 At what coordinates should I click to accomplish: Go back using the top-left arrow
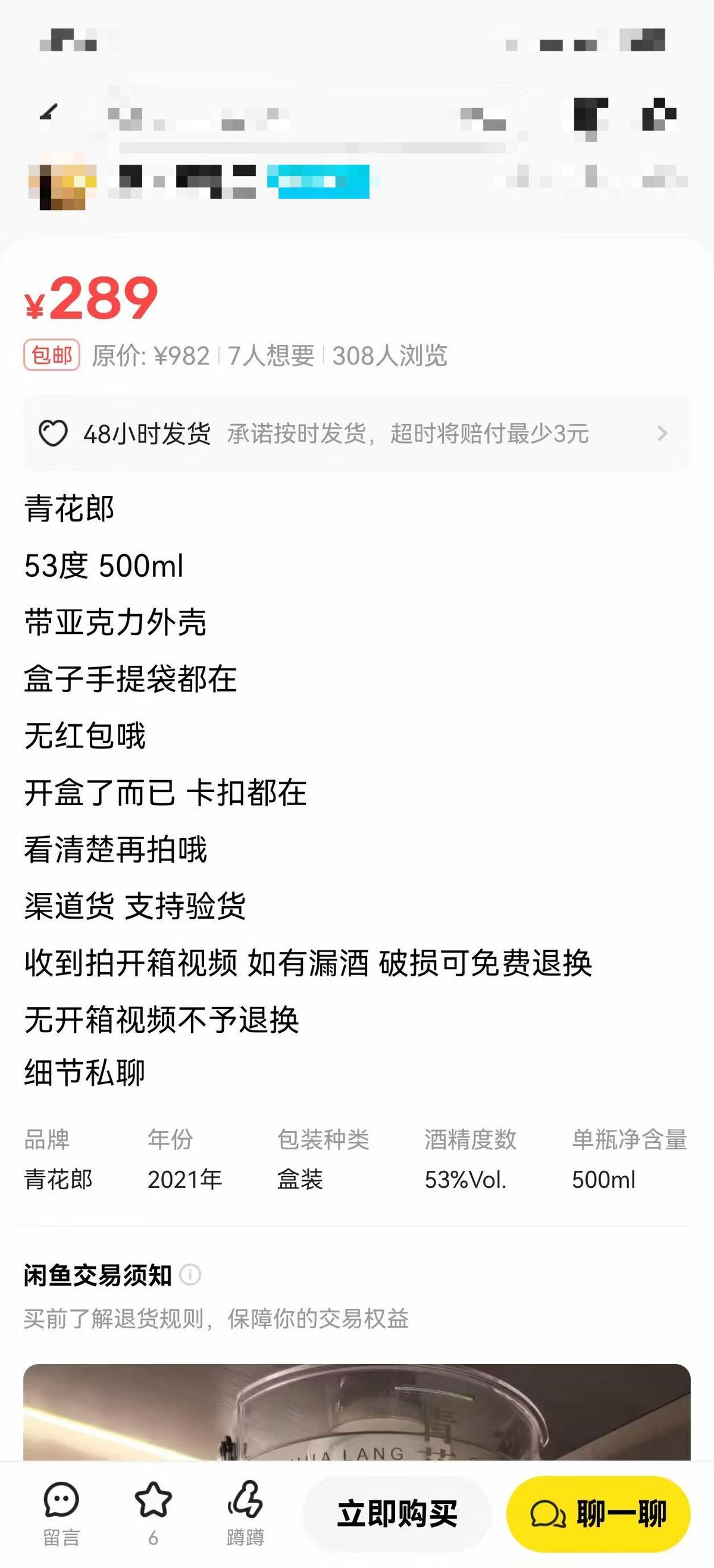[x=49, y=112]
